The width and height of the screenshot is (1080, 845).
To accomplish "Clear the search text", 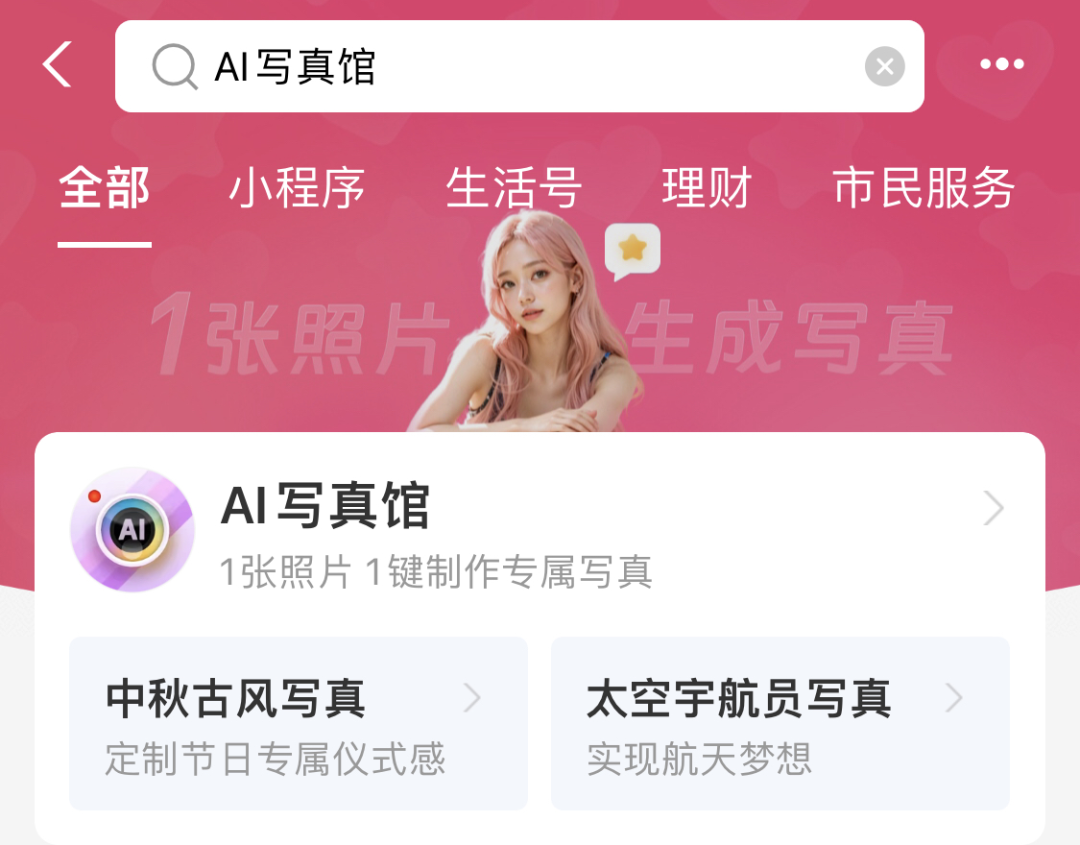I will coord(884,67).
